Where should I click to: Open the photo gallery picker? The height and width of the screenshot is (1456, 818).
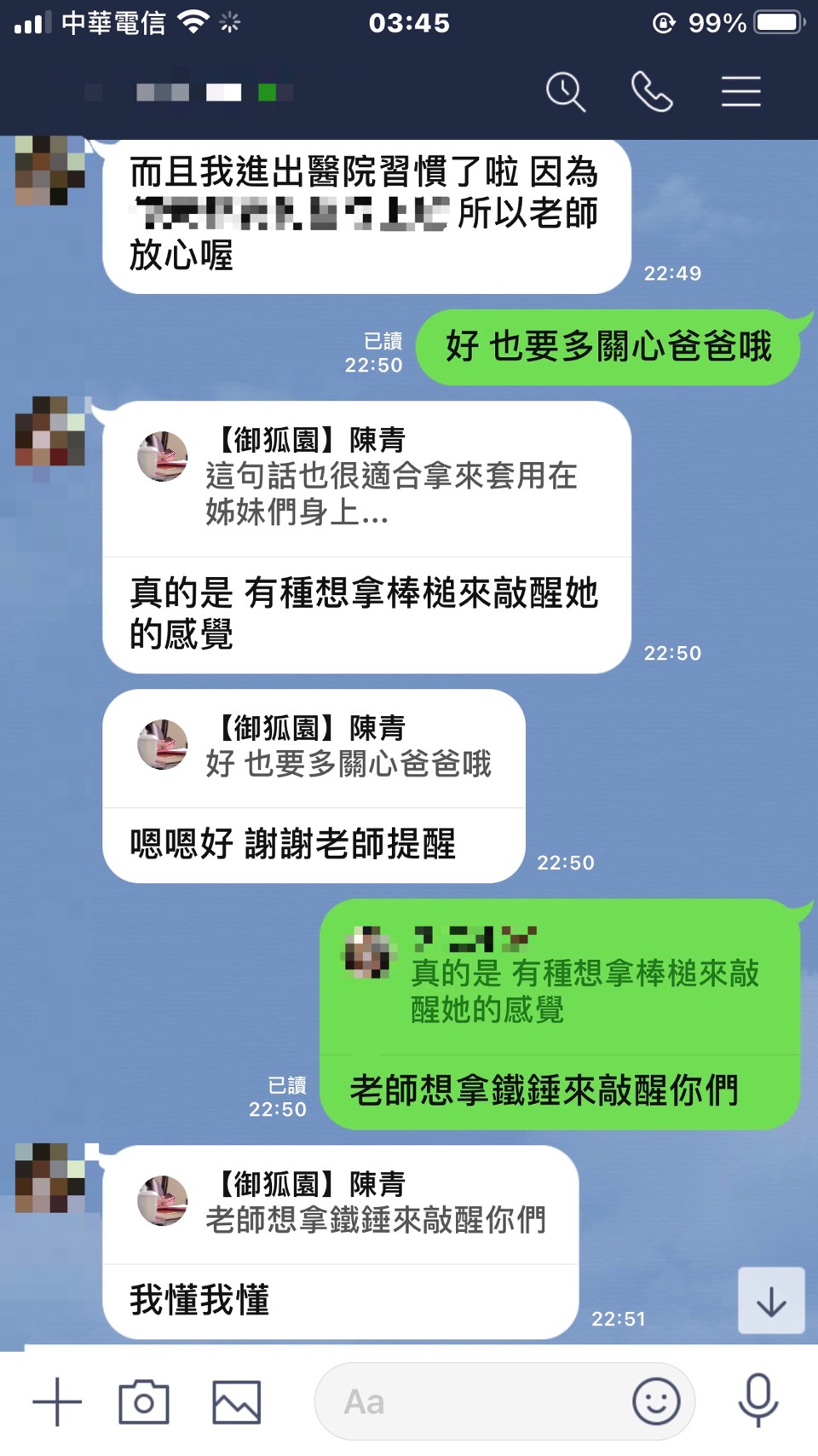pyautogui.click(x=236, y=1401)
